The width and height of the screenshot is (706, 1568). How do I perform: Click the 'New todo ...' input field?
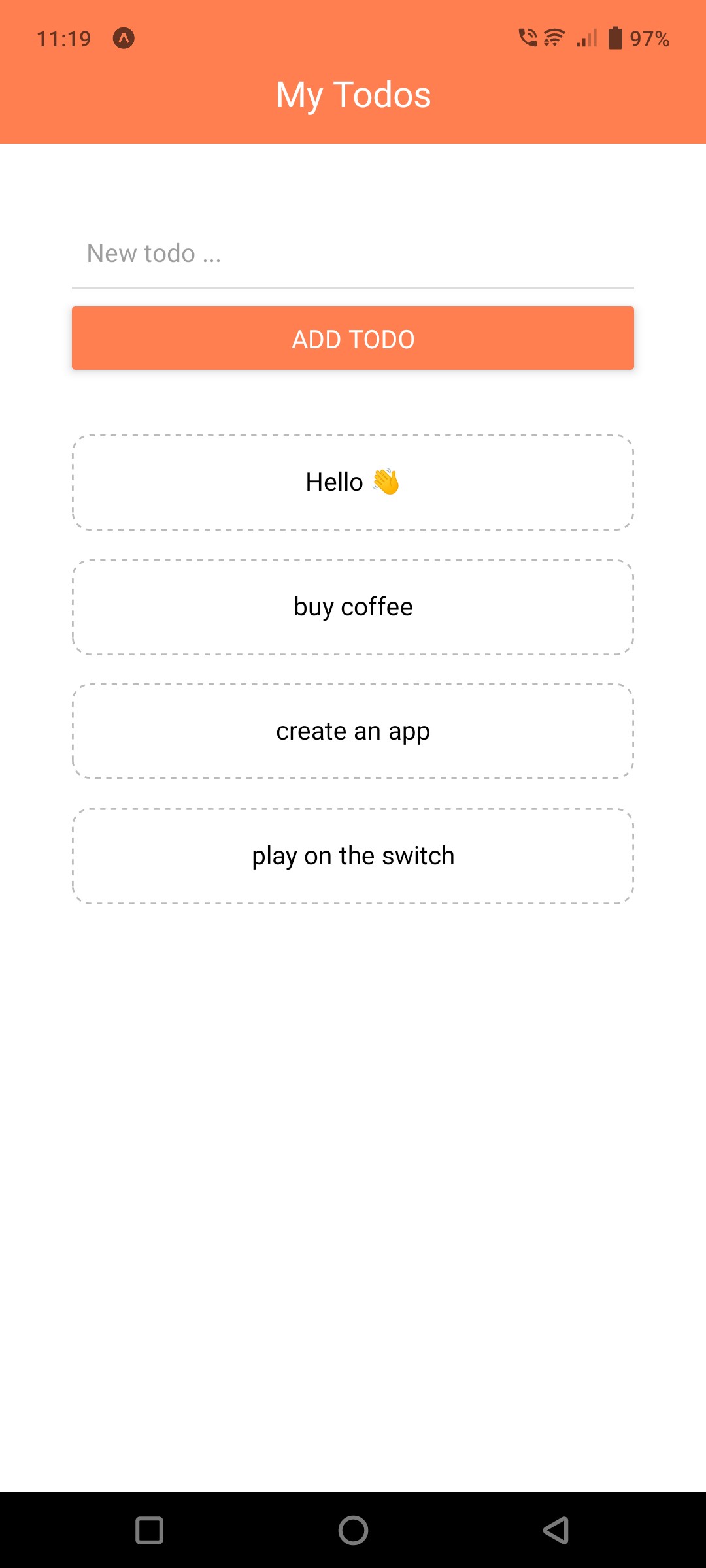pyautogui.click(x=353, y=253)
